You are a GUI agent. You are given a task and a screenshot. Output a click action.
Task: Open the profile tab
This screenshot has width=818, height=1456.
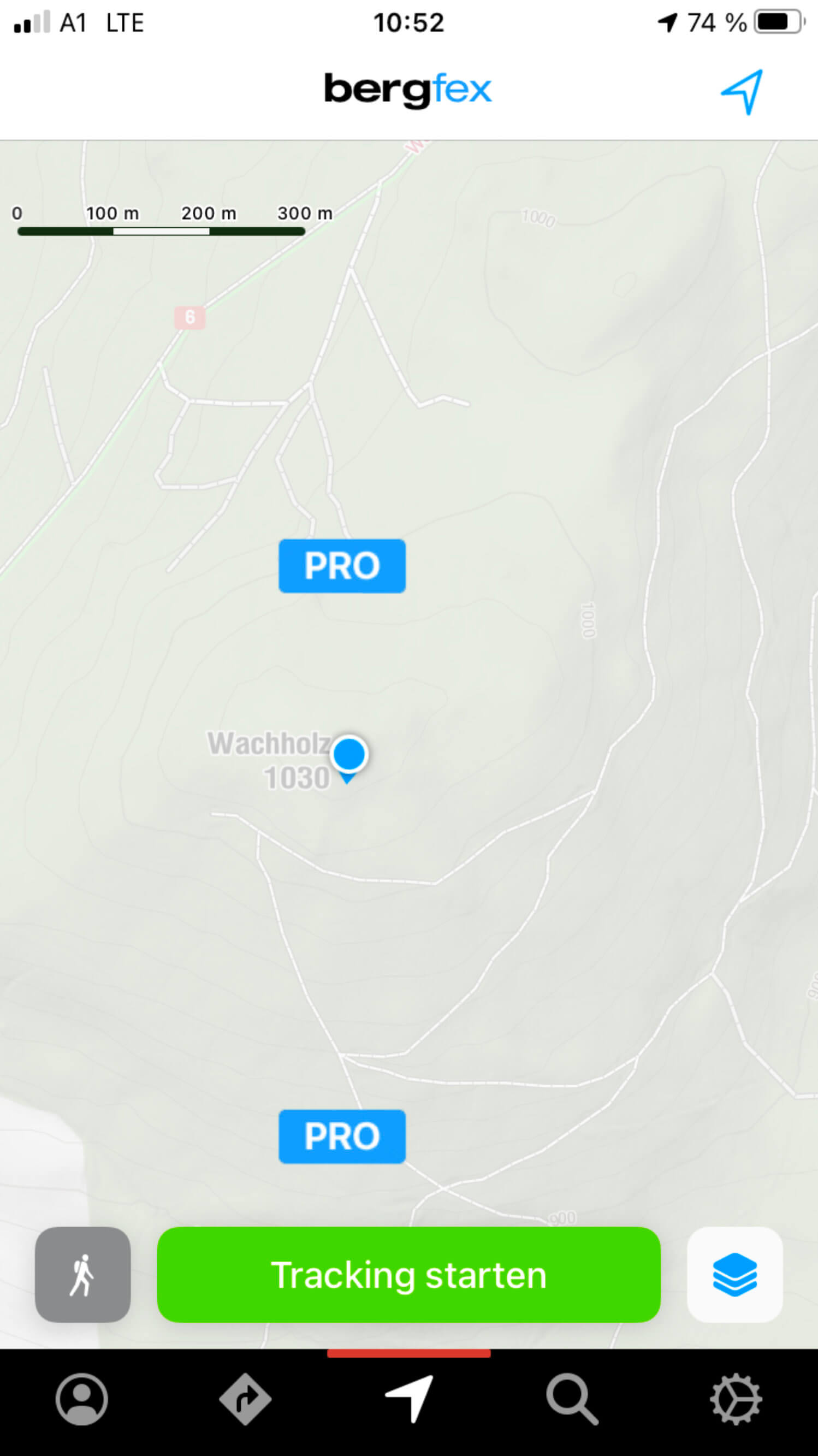point(82,1400)
